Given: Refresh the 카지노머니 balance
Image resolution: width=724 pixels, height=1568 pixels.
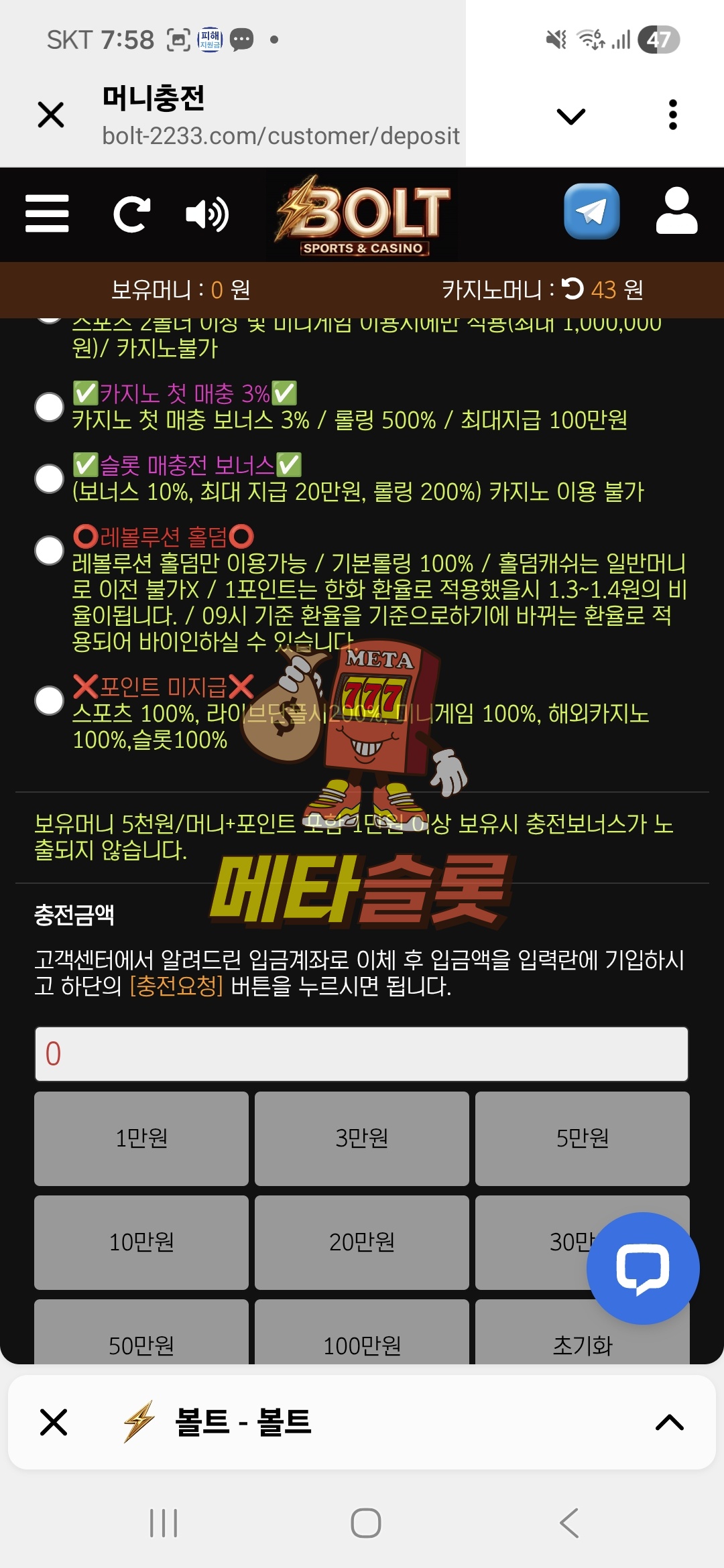Looking at the screenshot, I should 572,289.
